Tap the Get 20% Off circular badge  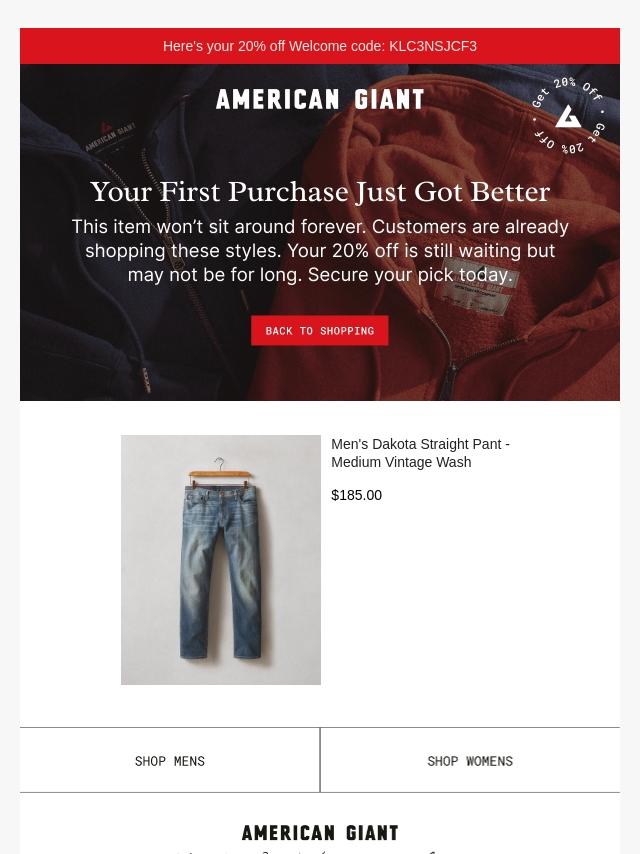568,116
